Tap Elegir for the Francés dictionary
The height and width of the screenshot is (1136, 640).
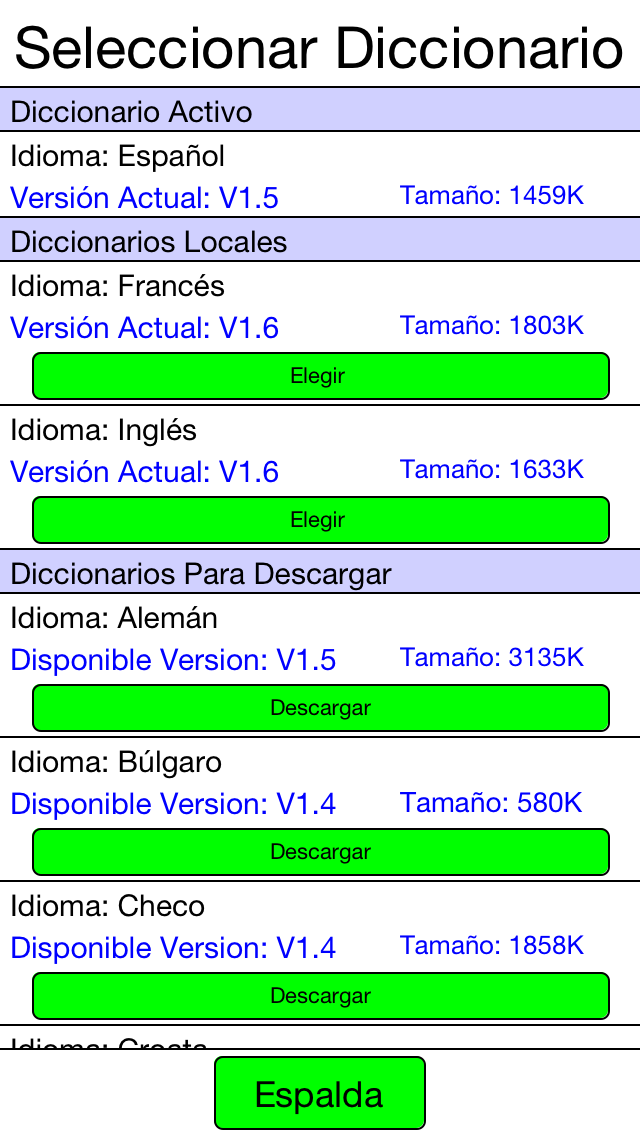click(320, 376)
